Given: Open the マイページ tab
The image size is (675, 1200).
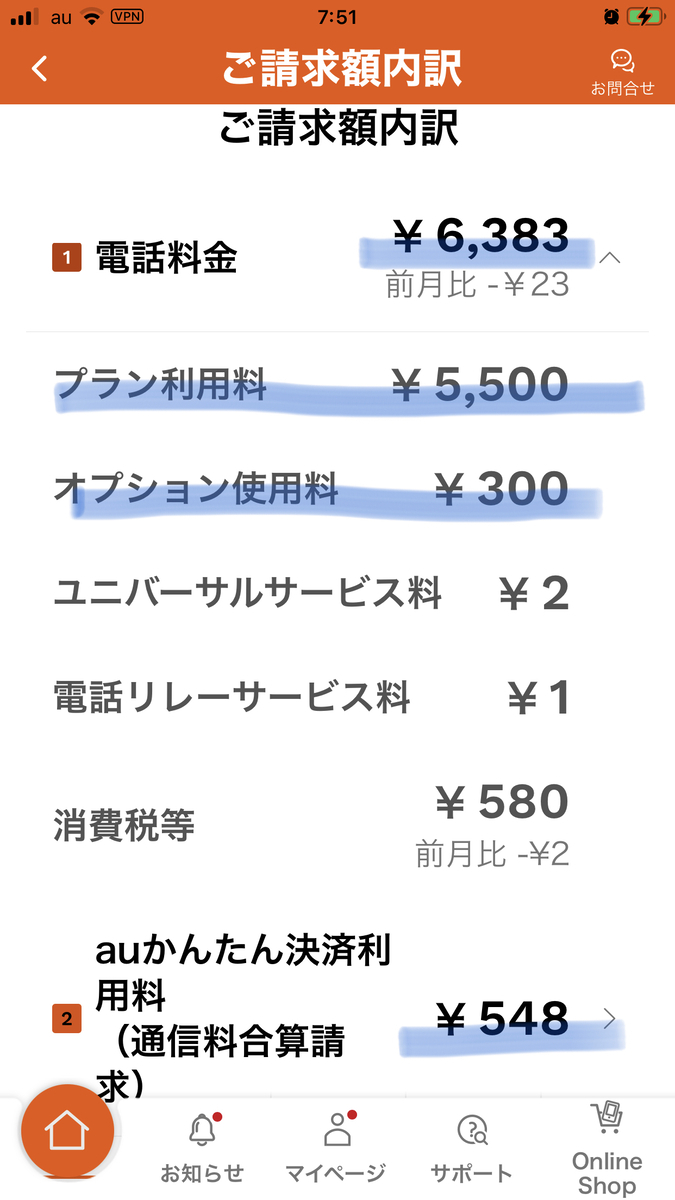Looking at the screenshot, I should point(335,1148).
